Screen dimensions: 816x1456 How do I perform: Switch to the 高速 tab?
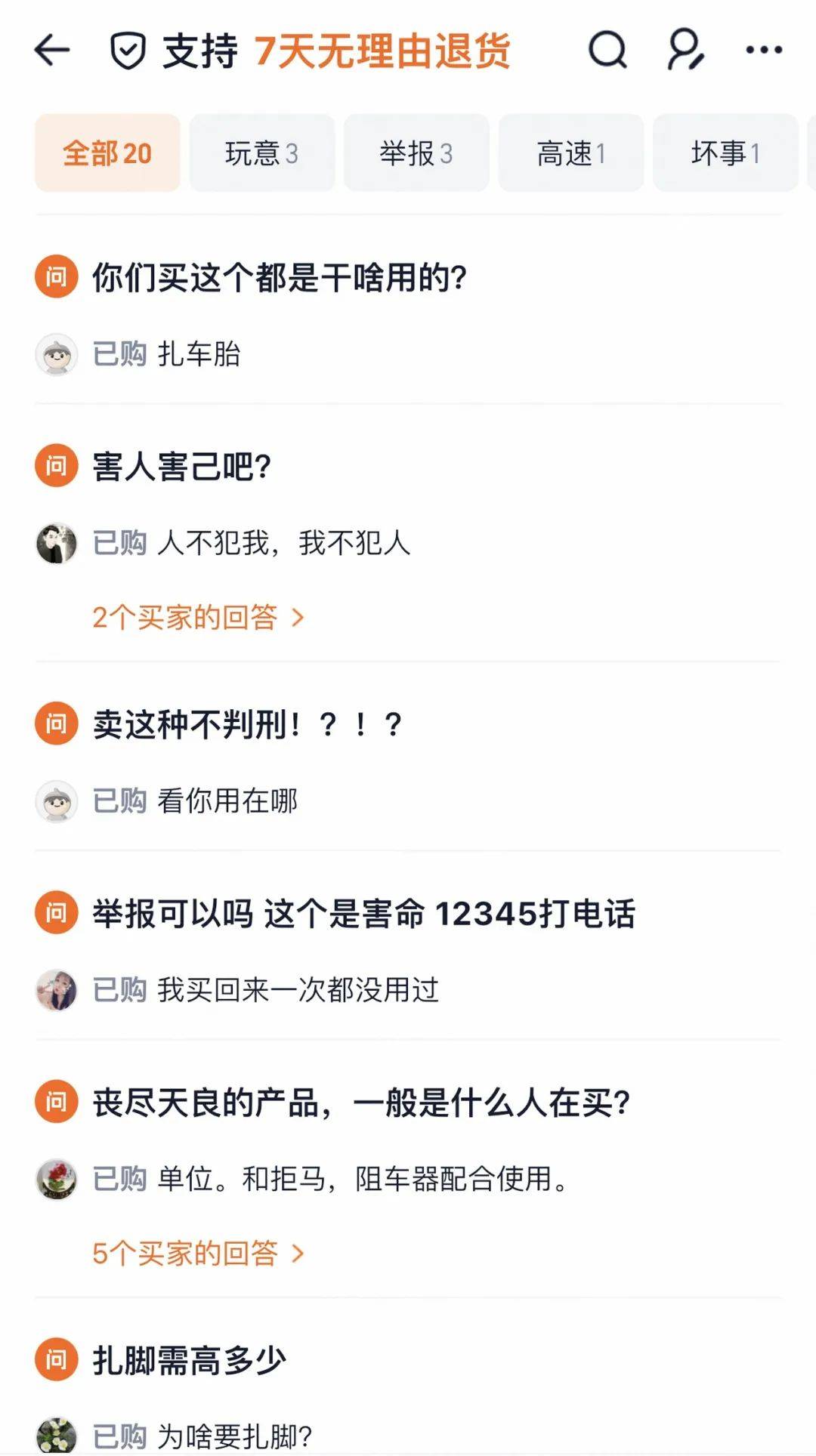point(570,152)
